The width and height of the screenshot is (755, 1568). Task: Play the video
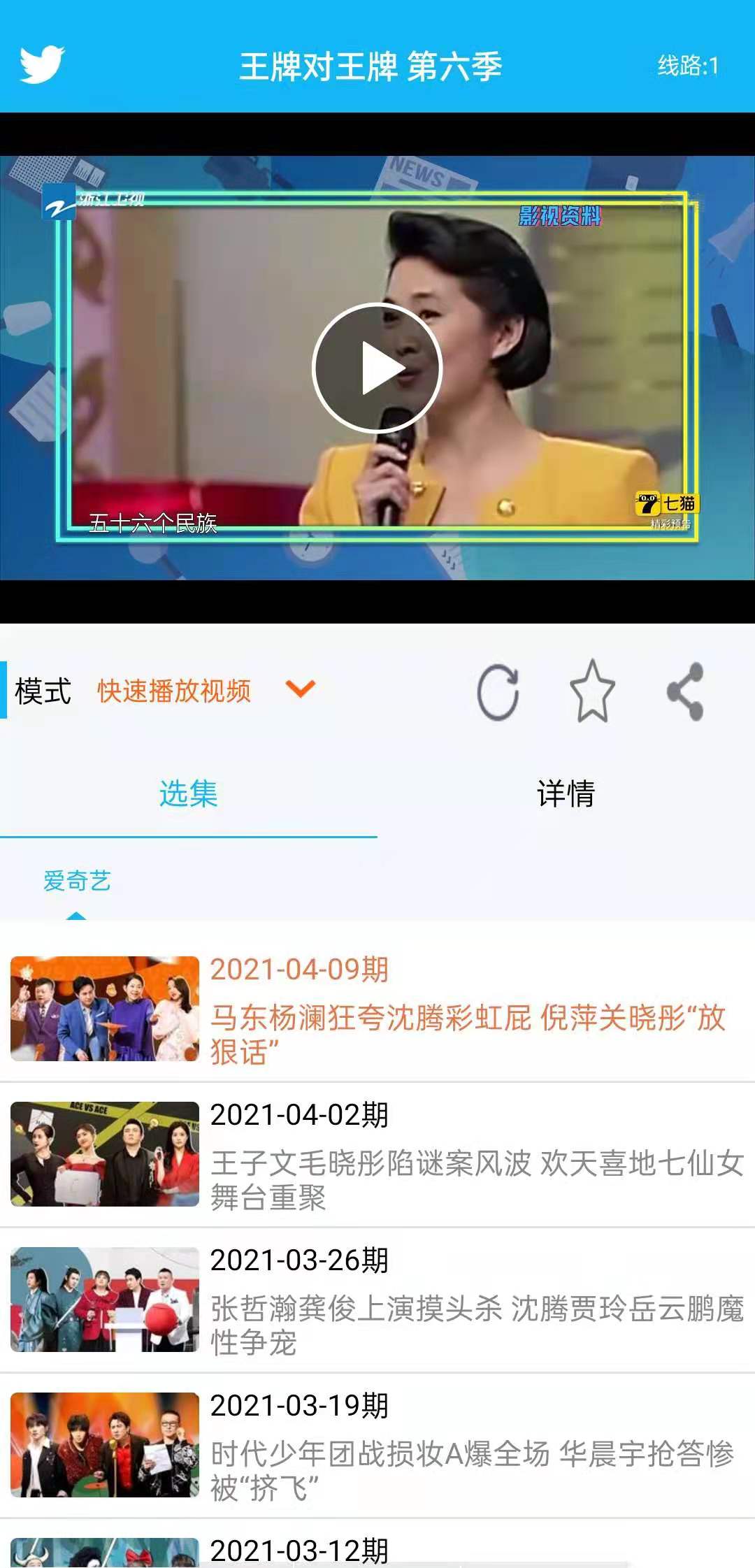[377, 368]
